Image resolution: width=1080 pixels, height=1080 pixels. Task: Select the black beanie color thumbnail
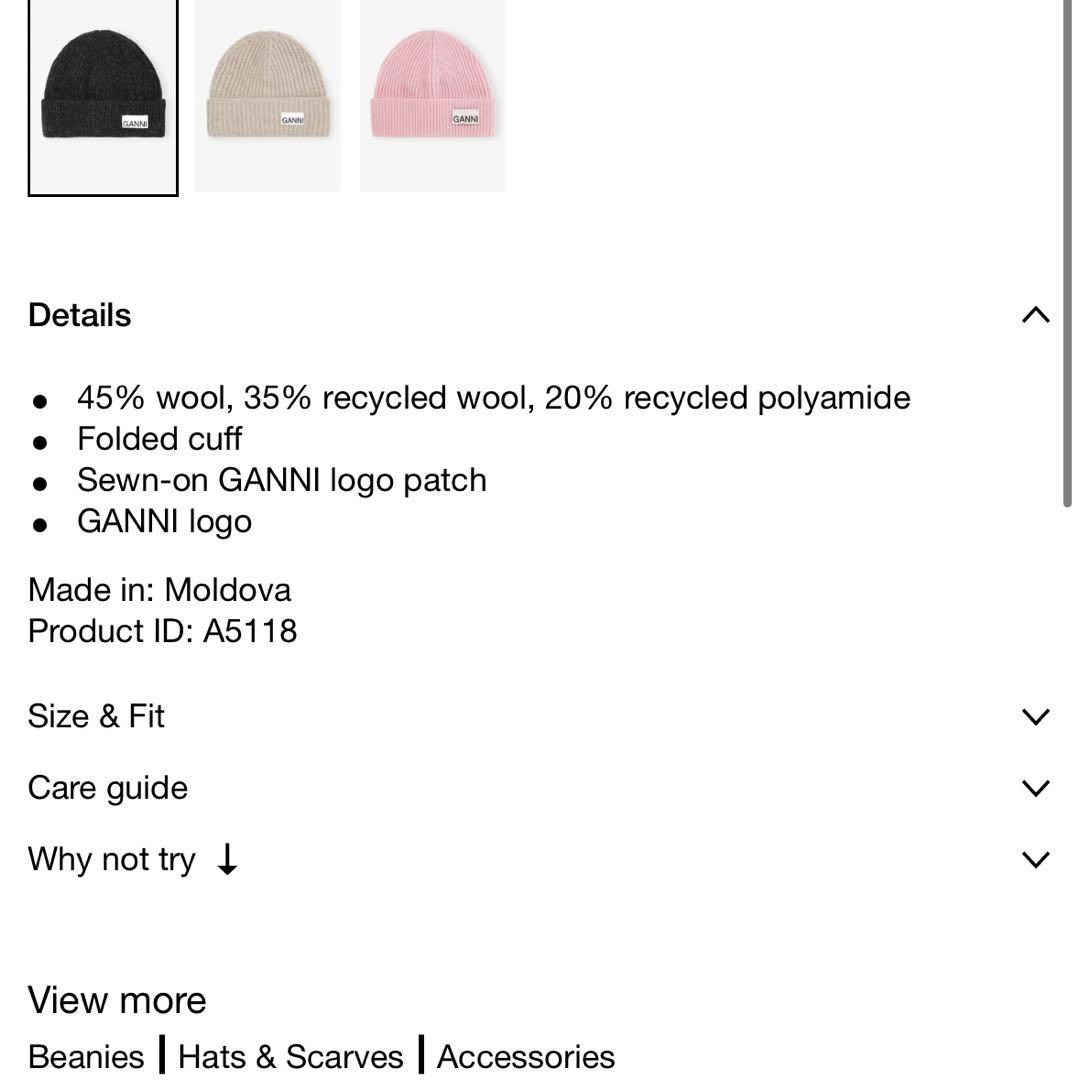(103, 96)
